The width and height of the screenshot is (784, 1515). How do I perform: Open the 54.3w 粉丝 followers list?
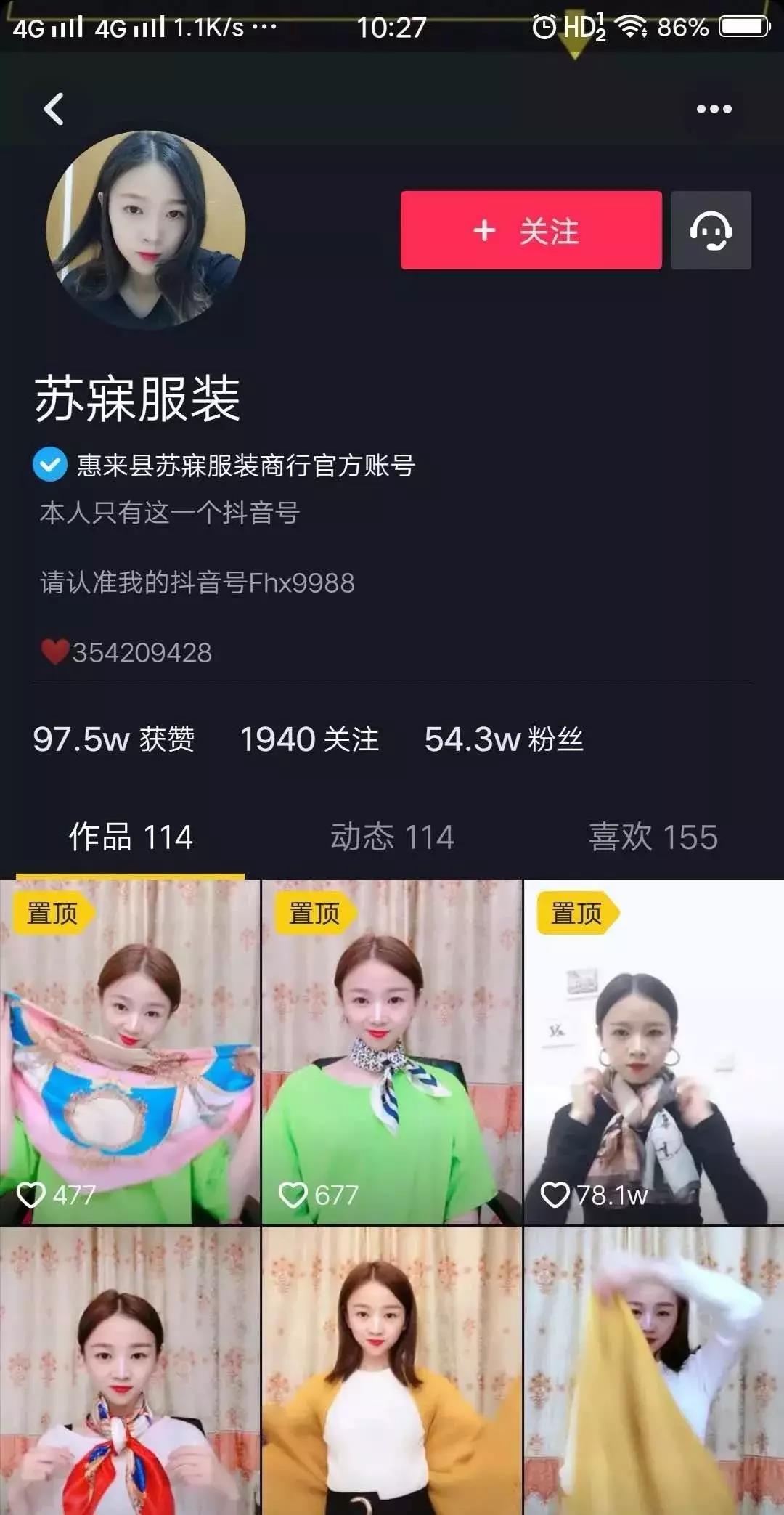click(x=506, y=740)
